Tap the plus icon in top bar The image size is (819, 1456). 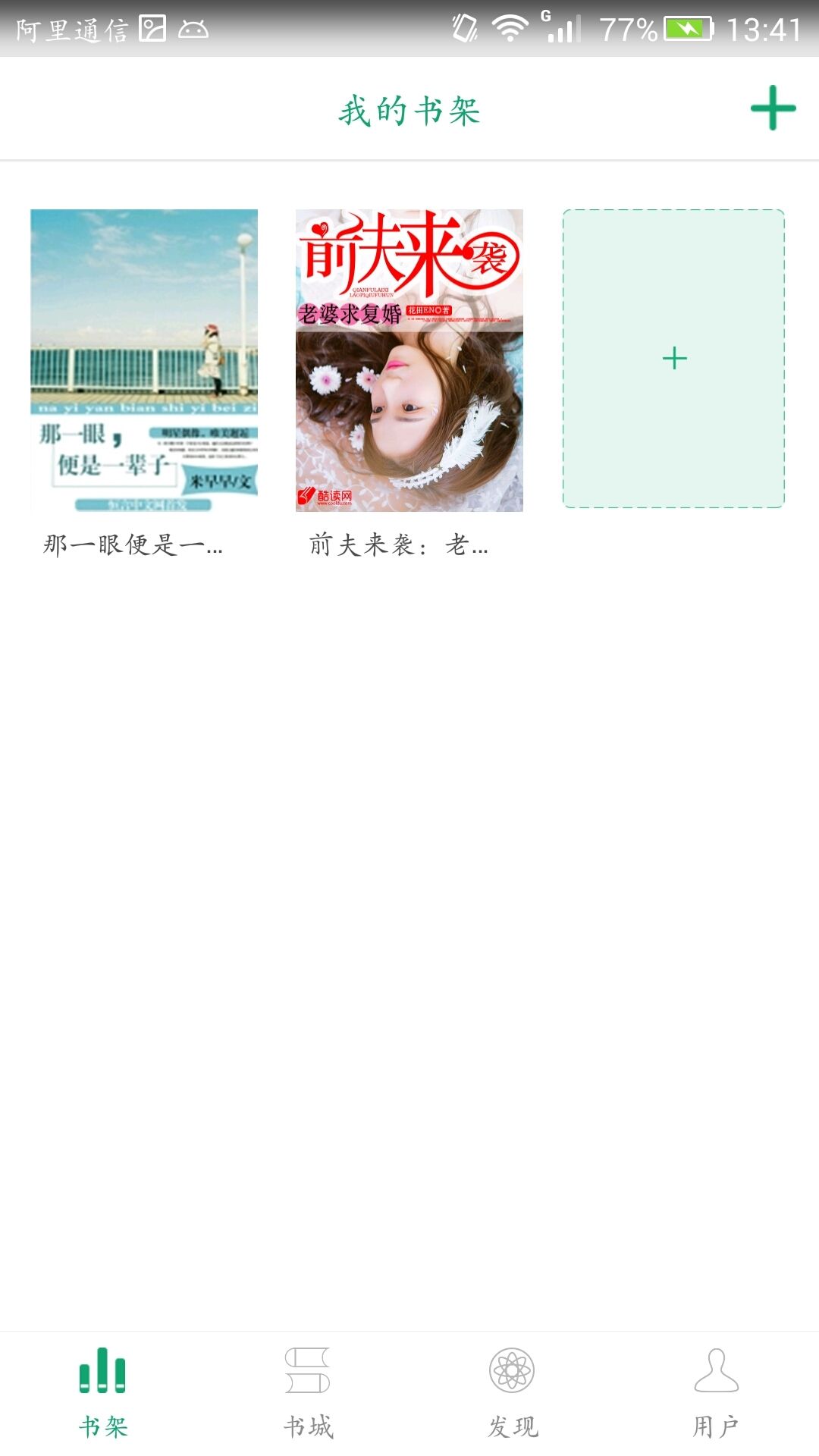pyautogui.click(x=773, y=108)
